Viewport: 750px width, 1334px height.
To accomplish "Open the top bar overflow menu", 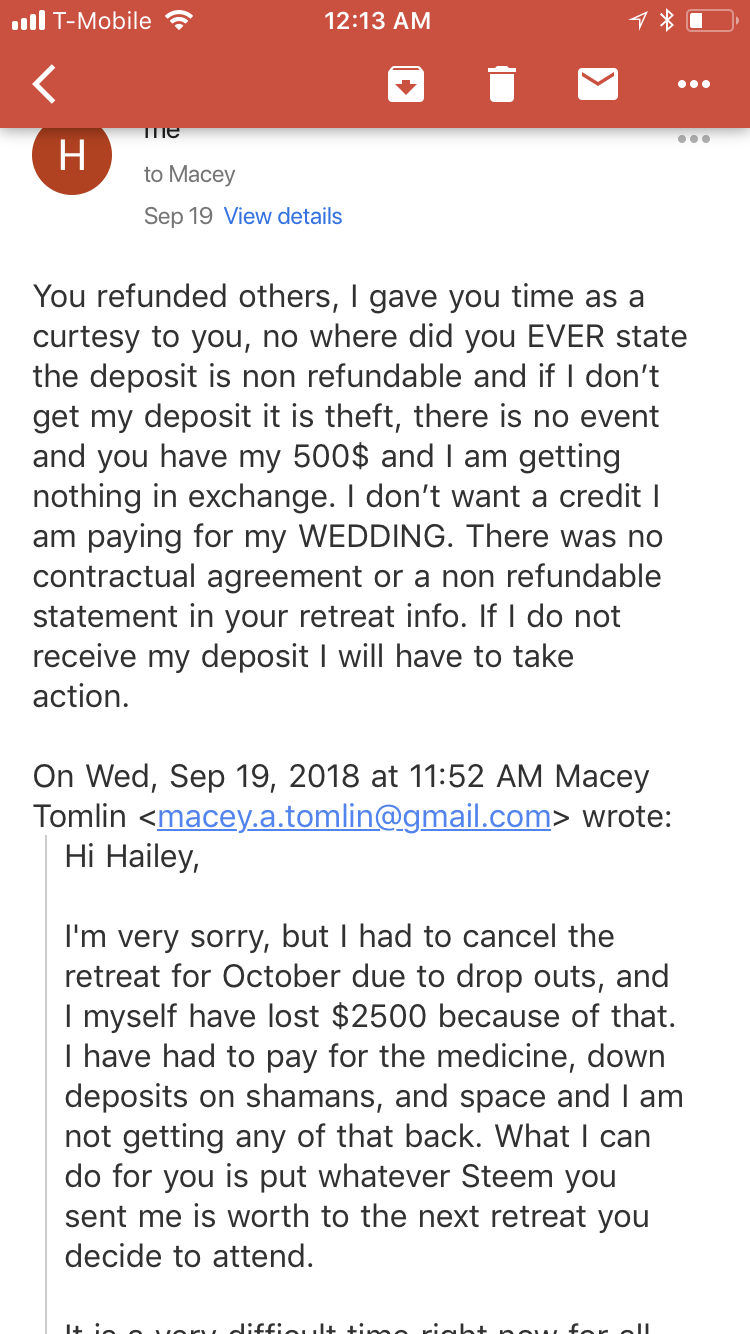I will pyautogui.click(x=693, y=85).
